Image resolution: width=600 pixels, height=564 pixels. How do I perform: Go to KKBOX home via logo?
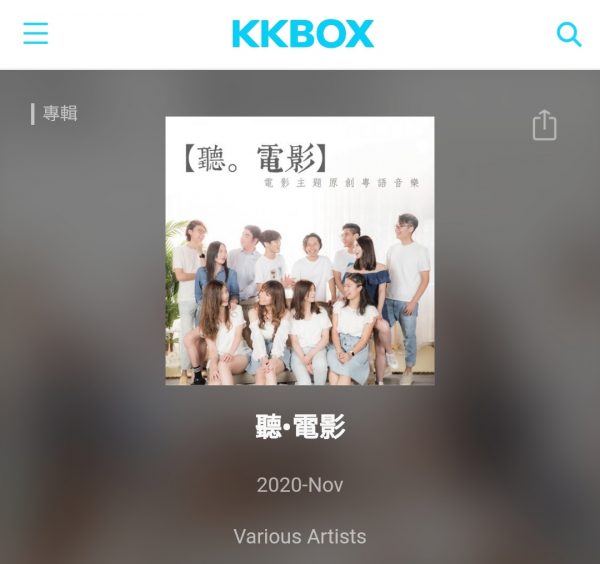coord(302,34)
